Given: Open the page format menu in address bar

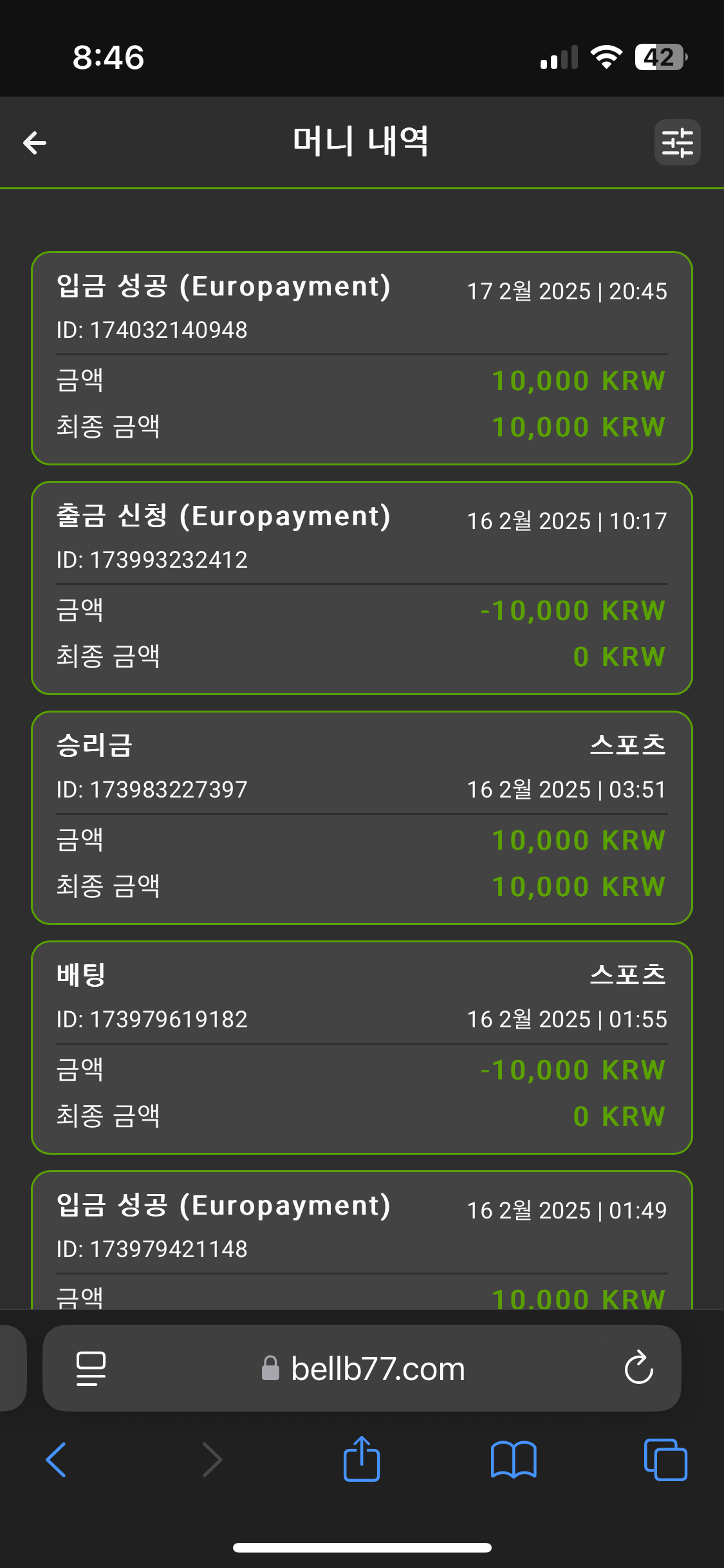Looking at the screenshot, I should point(91,1368).
